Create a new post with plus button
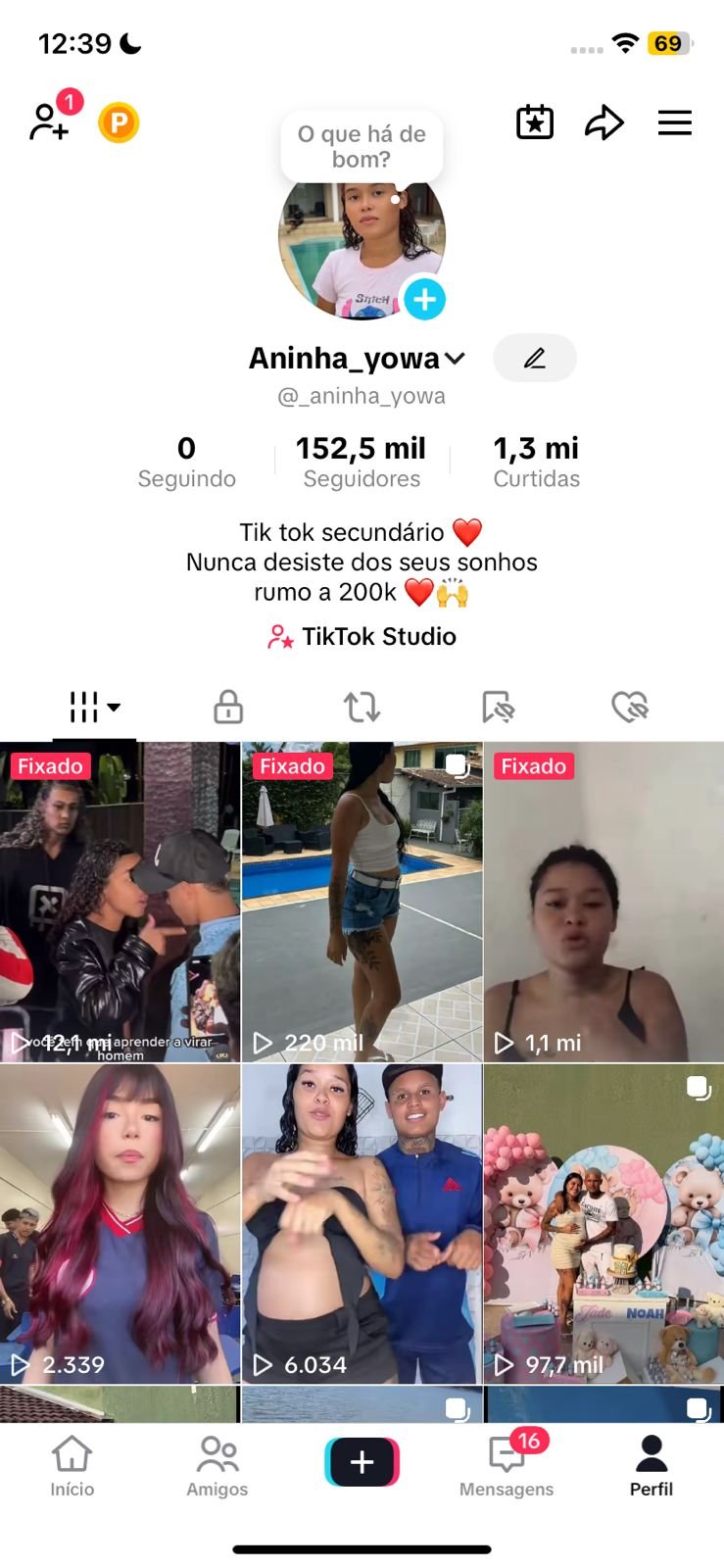The height and width of the screenshot is (1568, 724). click(362, 1462)
